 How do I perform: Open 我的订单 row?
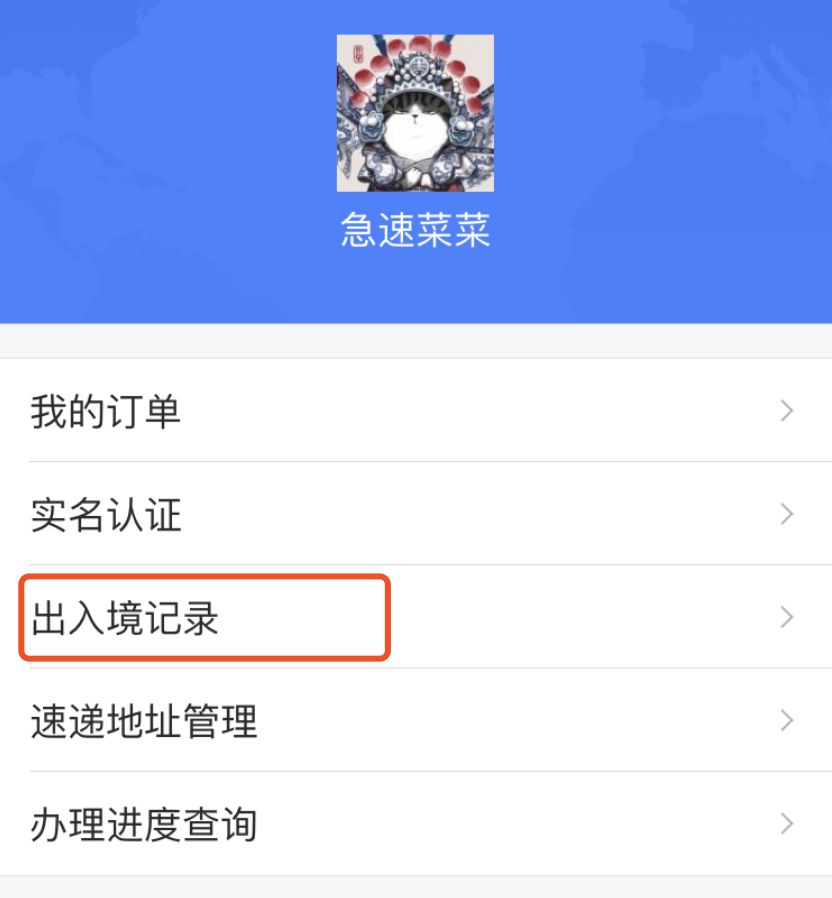point(415,411)
